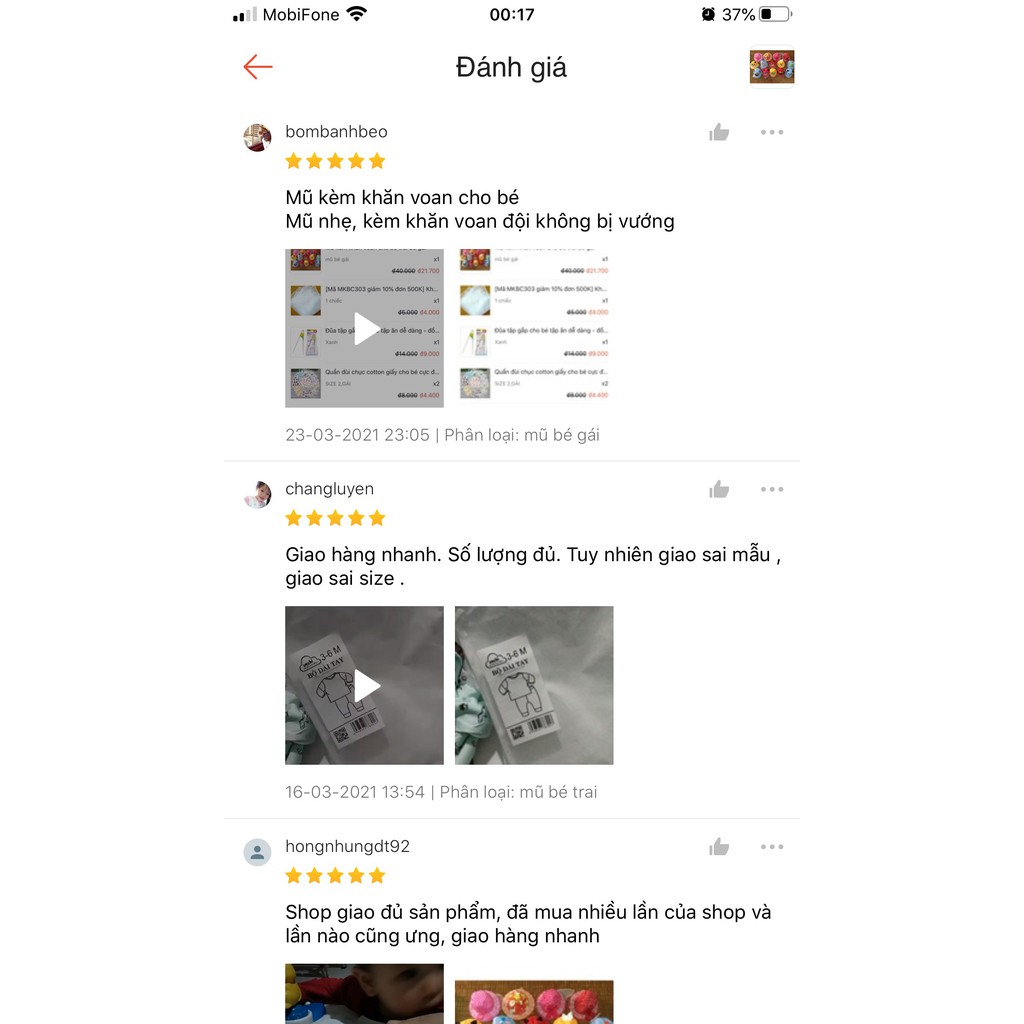
Task: Open the hats photo in hongnhungdt92's review
Action: tap(534, 1000)
